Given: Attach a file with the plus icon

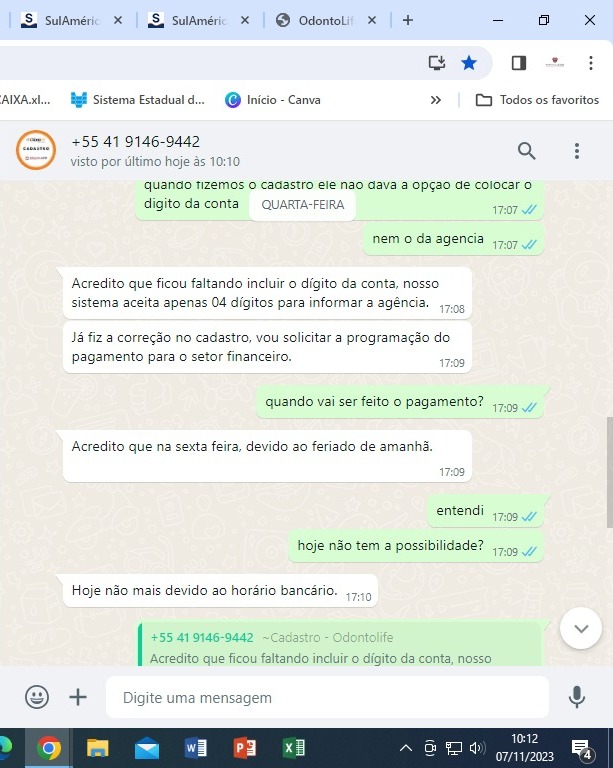Looking at the screenshot, I should pos(78,697).
